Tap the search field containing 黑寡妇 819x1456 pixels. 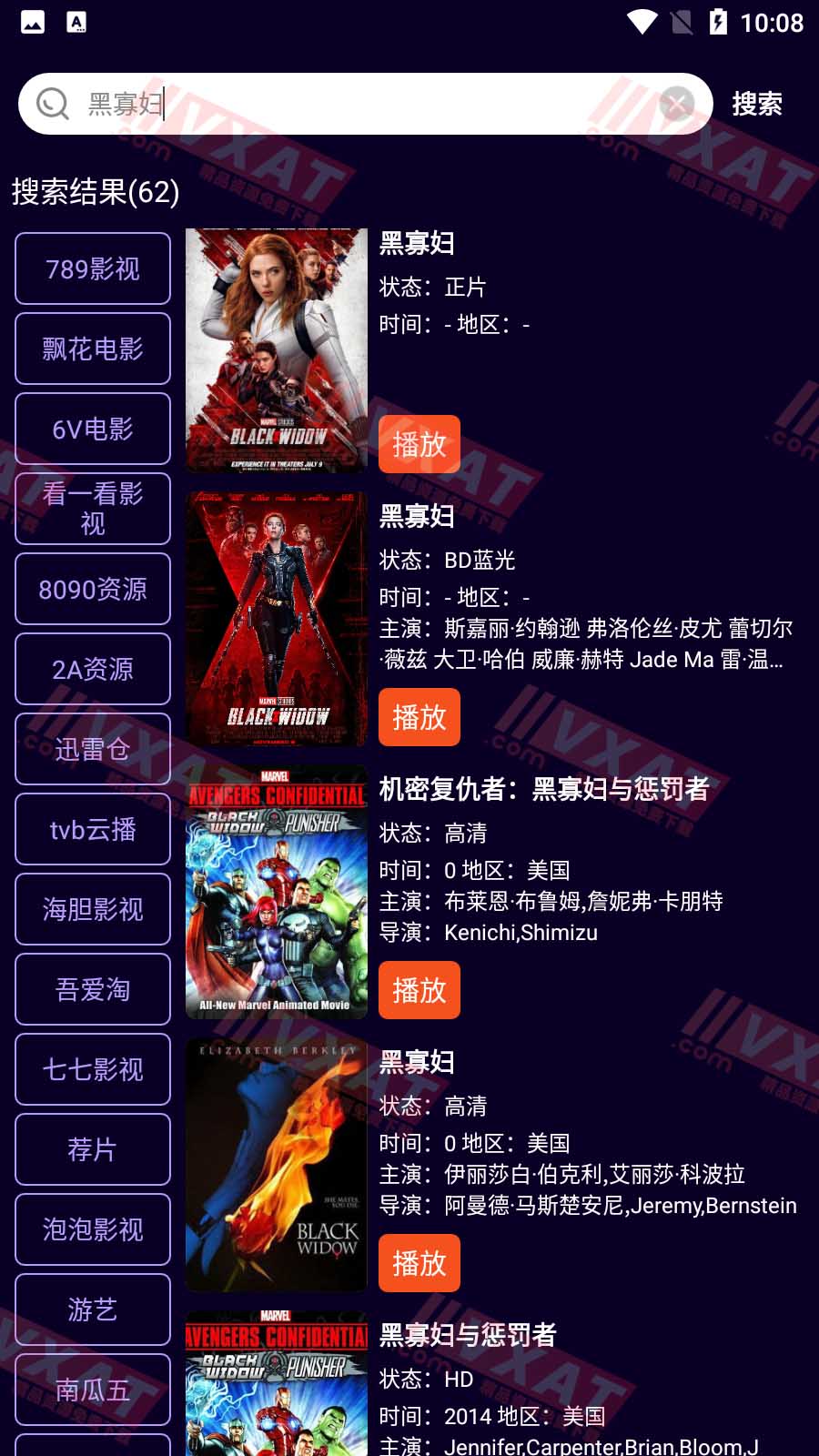click(x=364, y=104)
